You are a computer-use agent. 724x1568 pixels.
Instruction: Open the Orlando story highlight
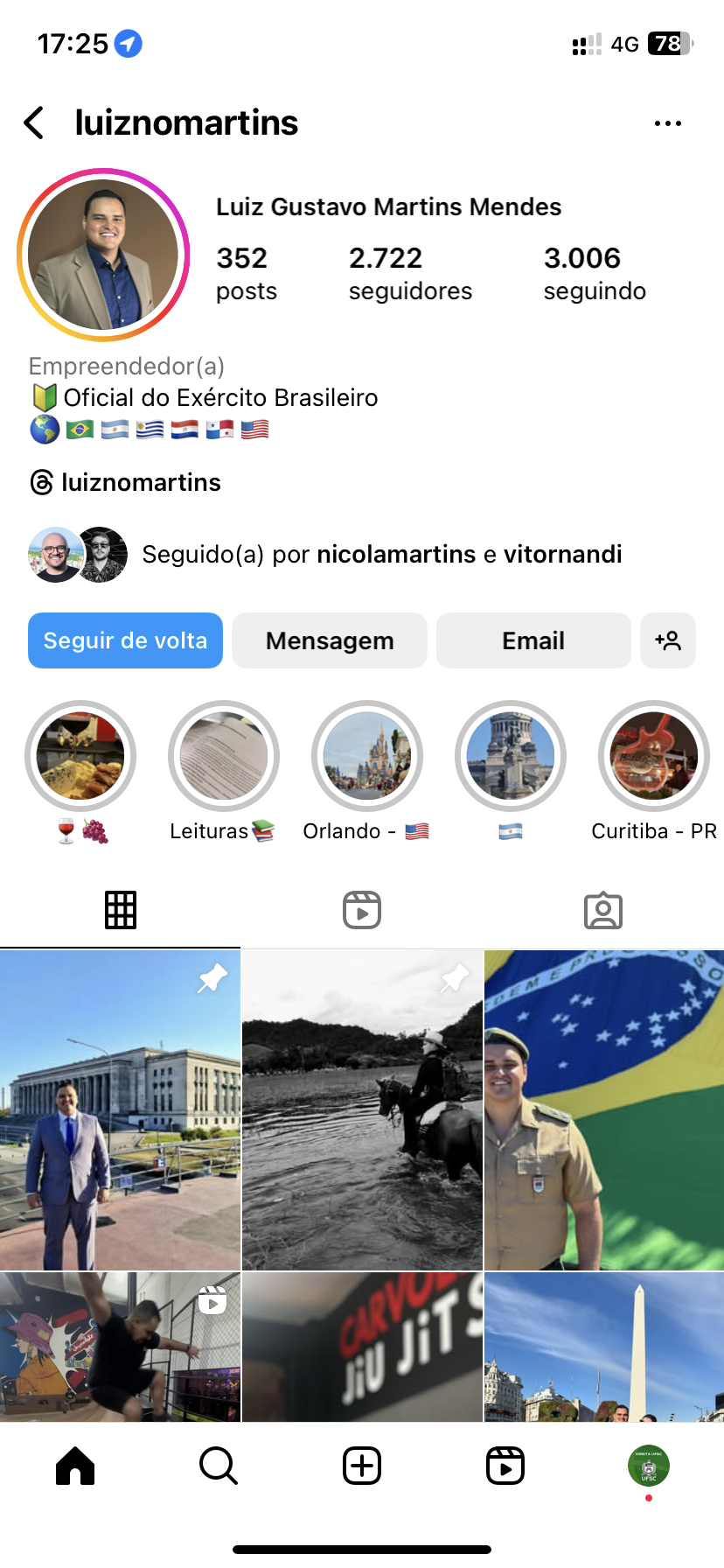(x=367, y=757)
